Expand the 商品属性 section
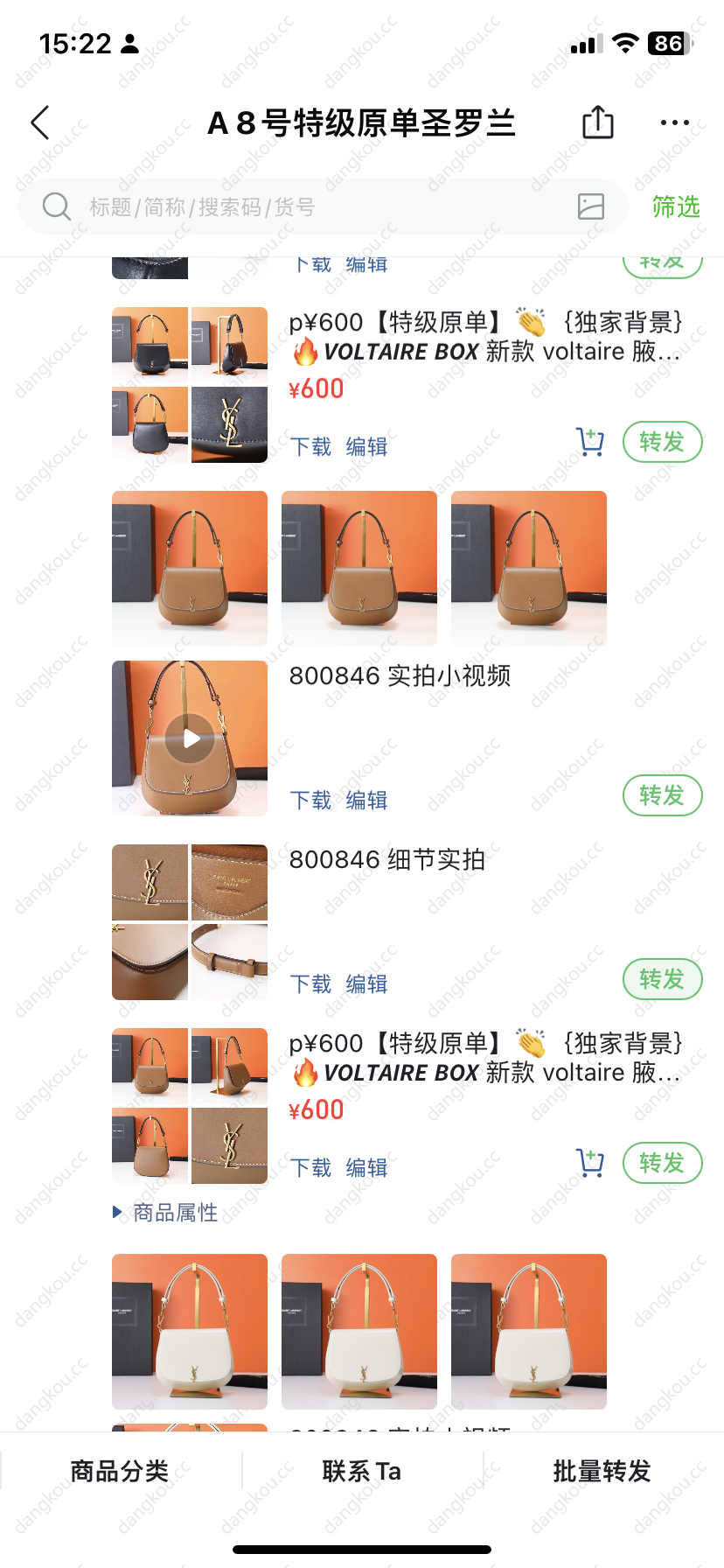Screen dimensions: 724x1568 pyautogui.click(x=166, y=1213)
